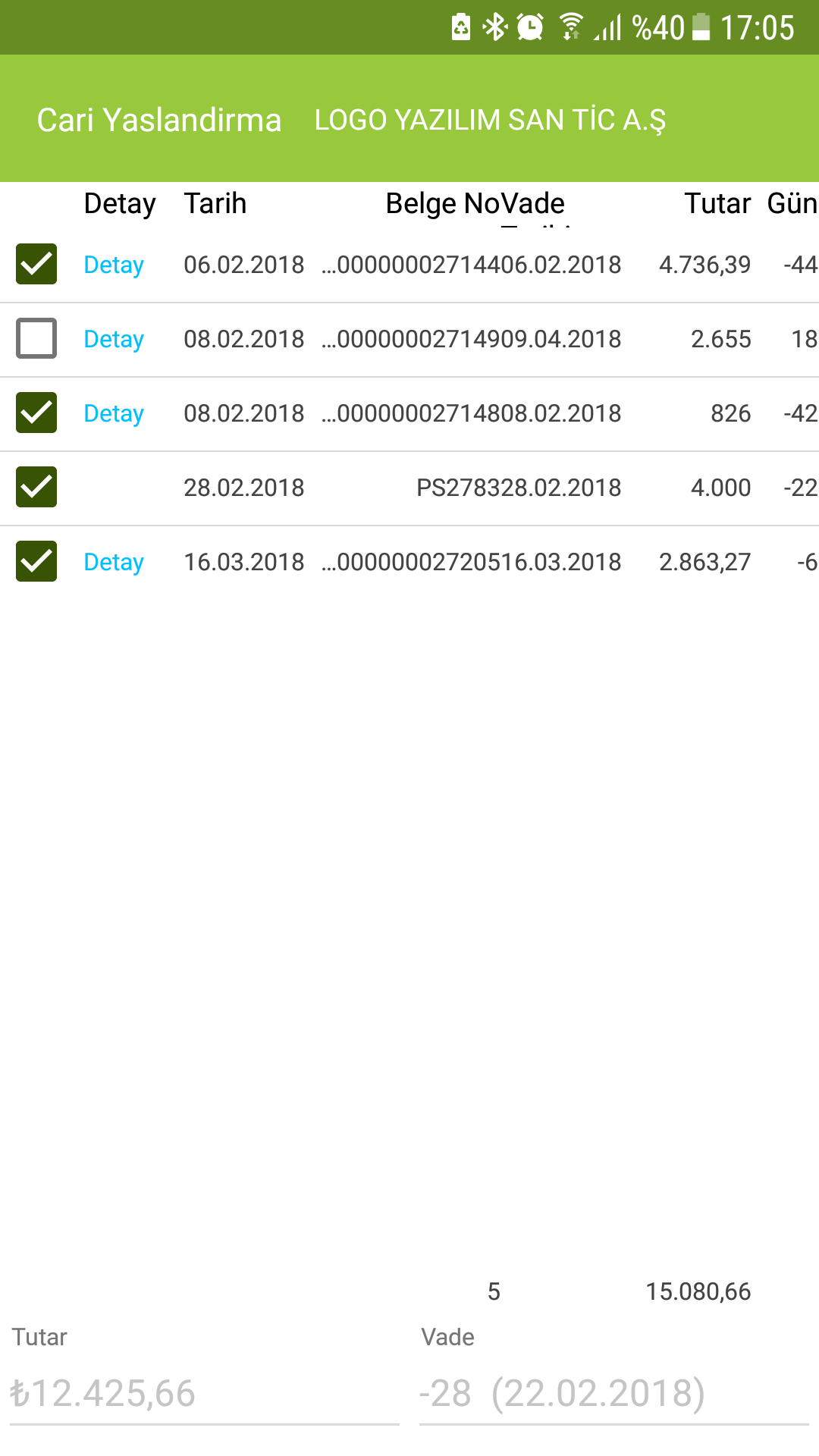The image size is (819, 1456).
Task: Uncheck the row with amount 826
Action: 36,413
